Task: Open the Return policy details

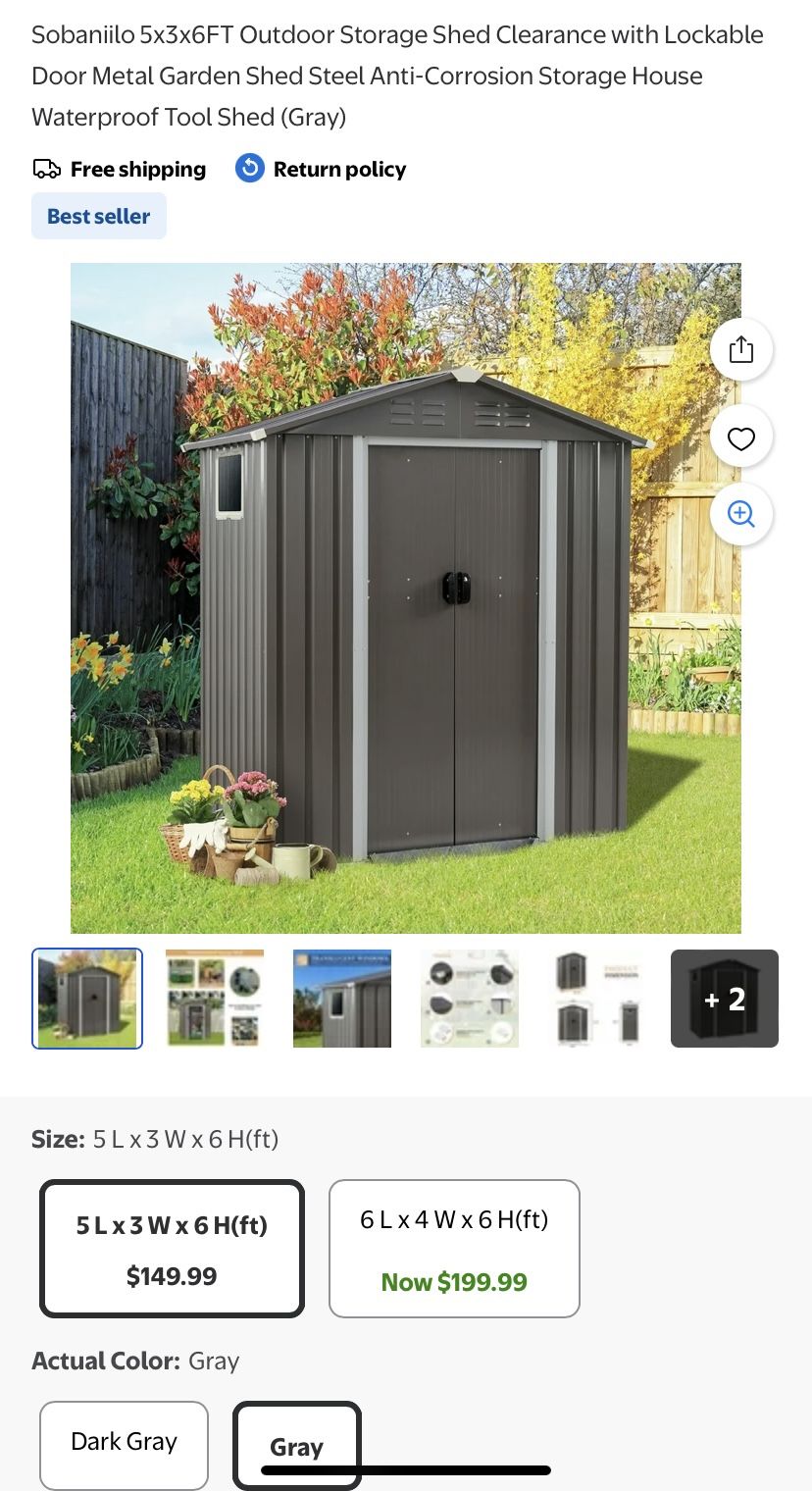Action: tap(339, 169)
